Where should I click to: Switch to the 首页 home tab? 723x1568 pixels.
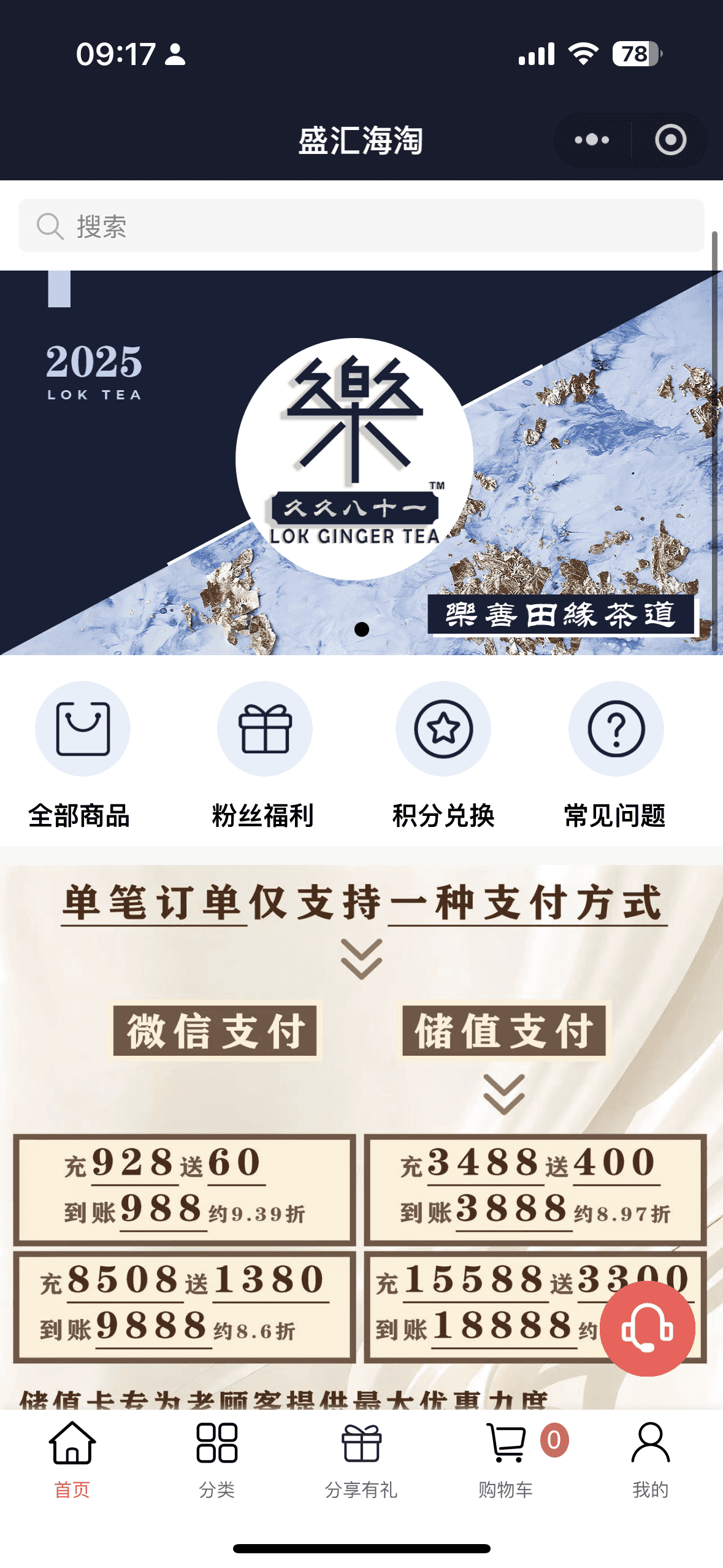click(x=72, y=1461)
